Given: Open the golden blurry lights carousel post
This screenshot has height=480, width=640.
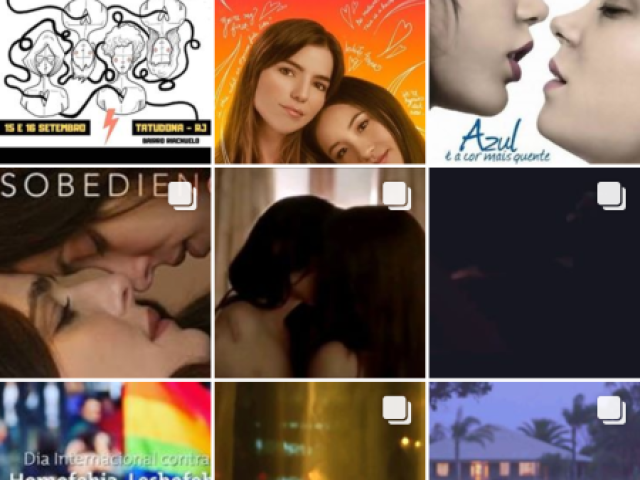Looking at the screenshot, I should (320, 431).
